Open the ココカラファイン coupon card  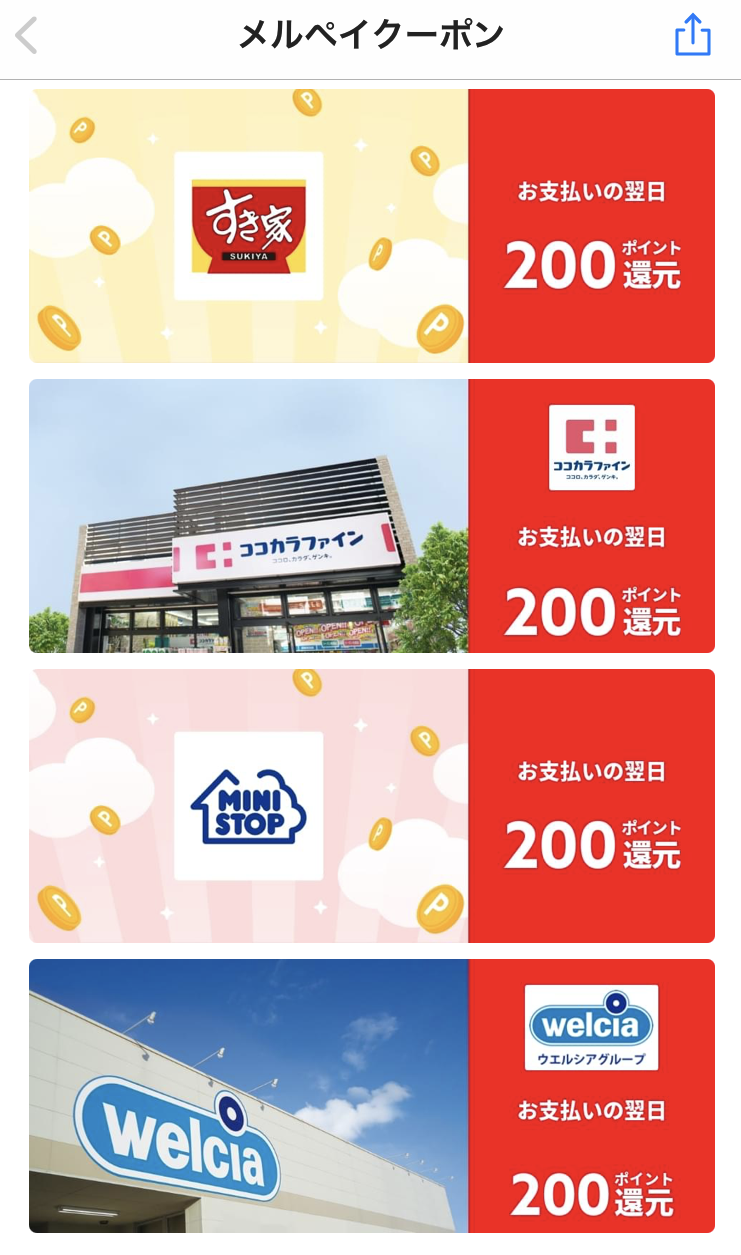pyautogui.click(x=372, y=516)
